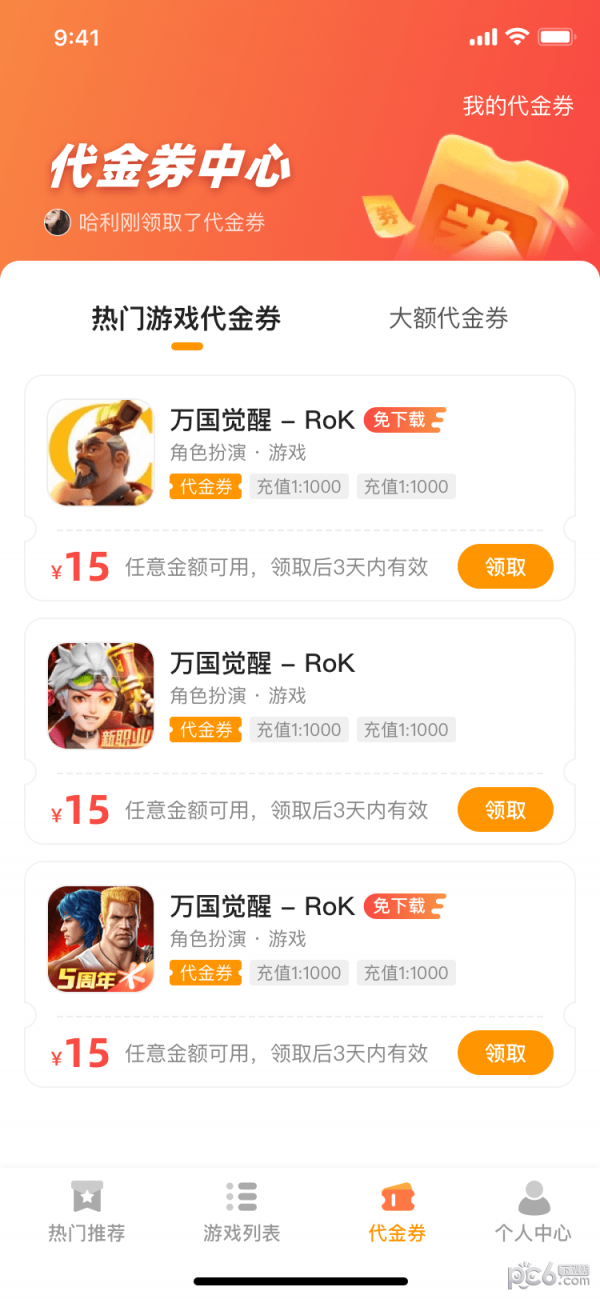The image size is (600, 1299).
Task: Open 我的代金券 in the header
Action: click(518, 107)
